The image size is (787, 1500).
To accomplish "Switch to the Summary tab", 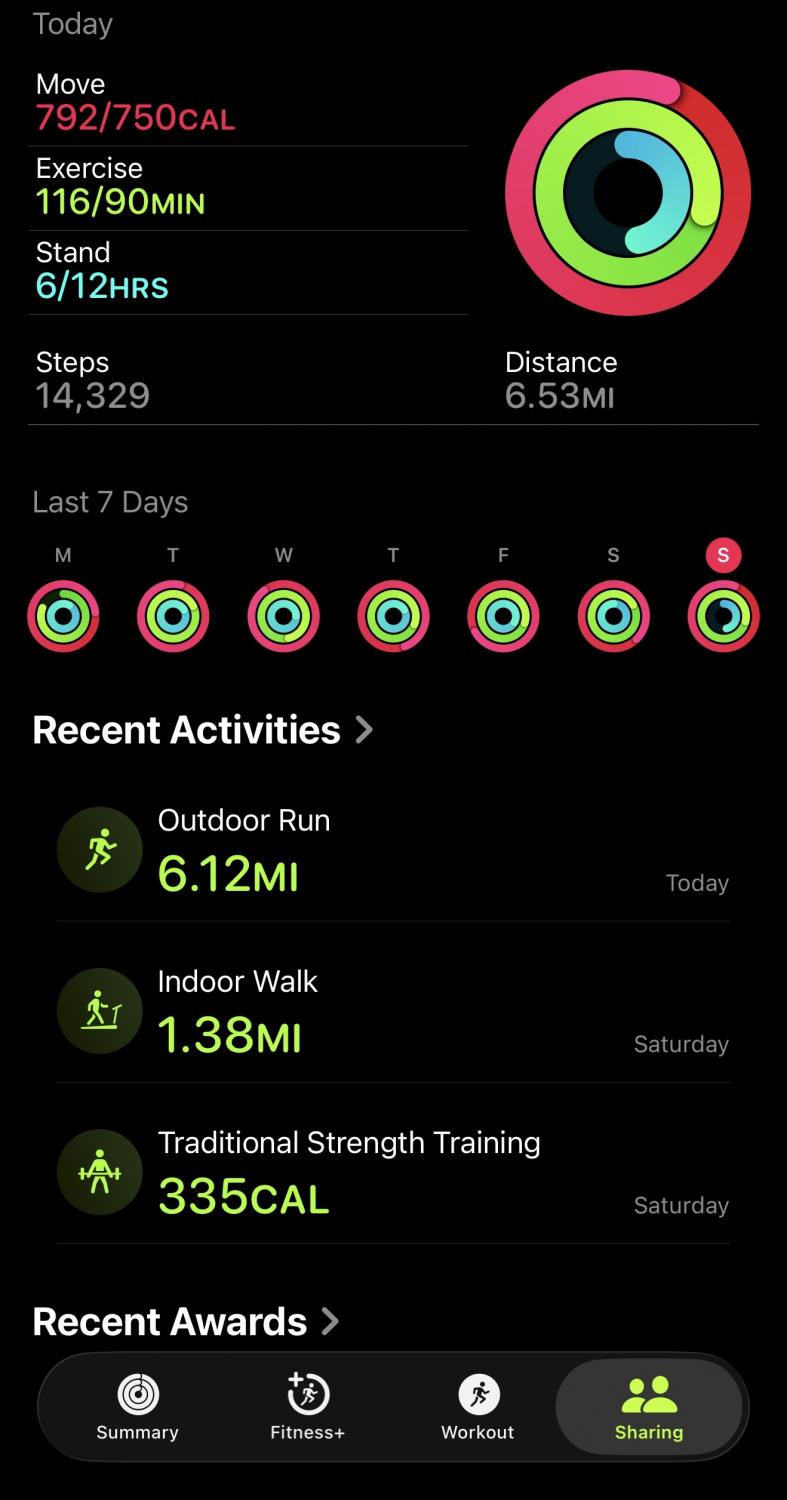I will coord(137,1406).
